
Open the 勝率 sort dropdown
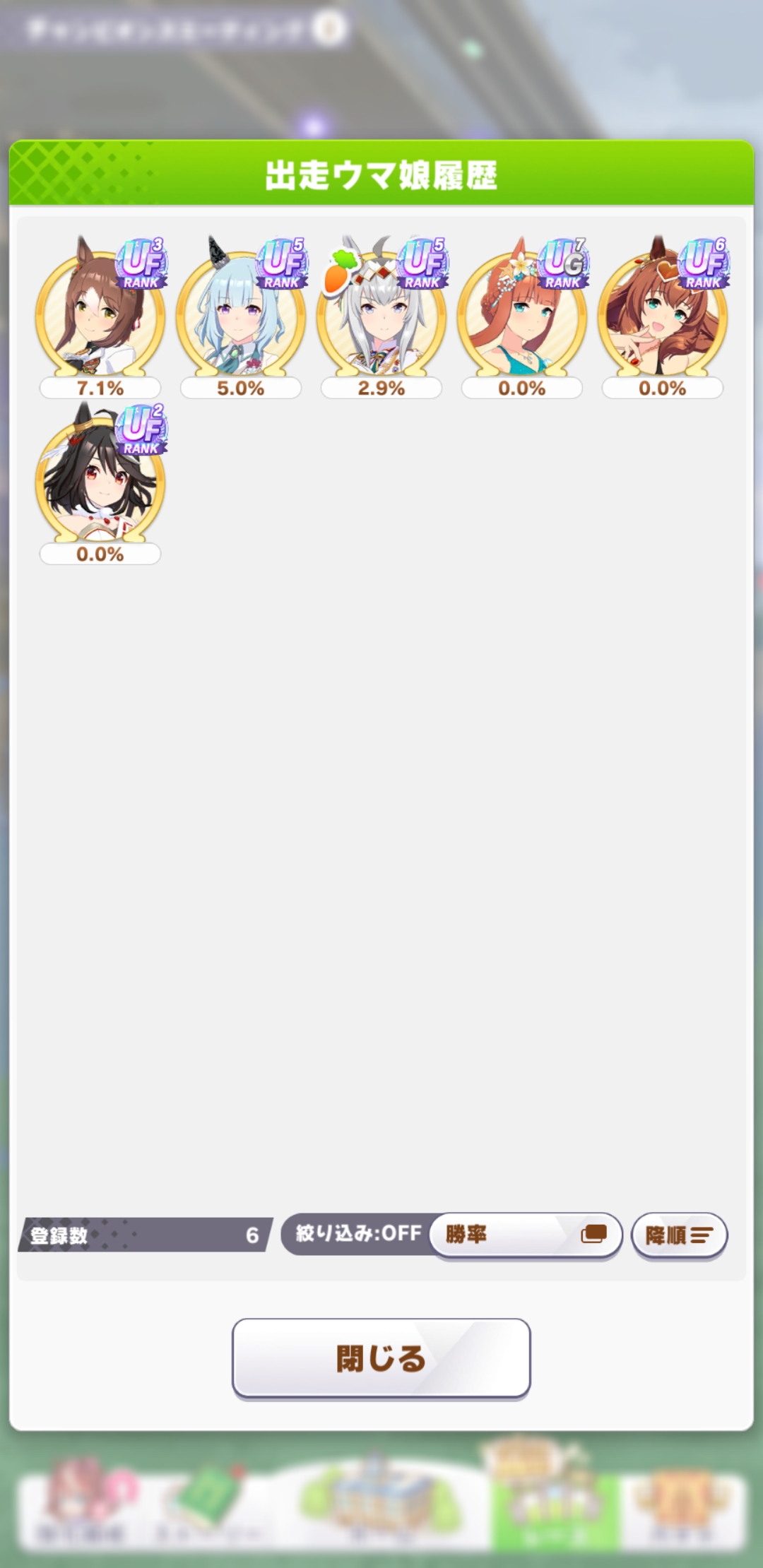526,1235
